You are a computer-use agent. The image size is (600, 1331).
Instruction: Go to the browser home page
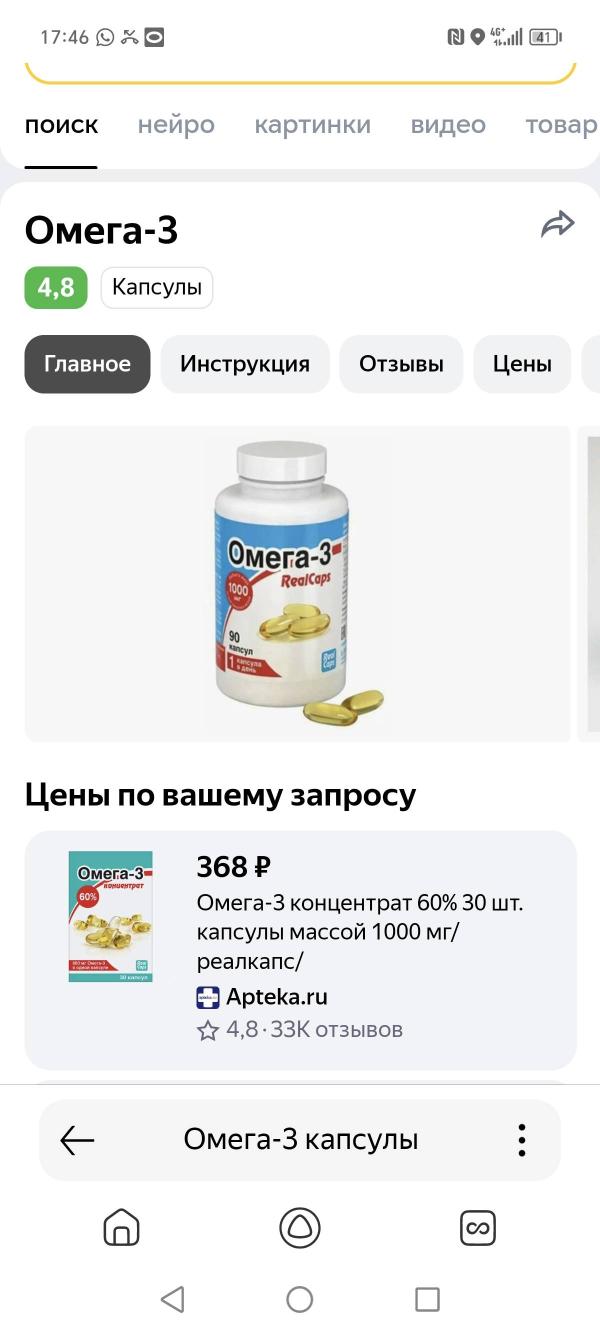pyautogui.click(x=121, y=1227)
